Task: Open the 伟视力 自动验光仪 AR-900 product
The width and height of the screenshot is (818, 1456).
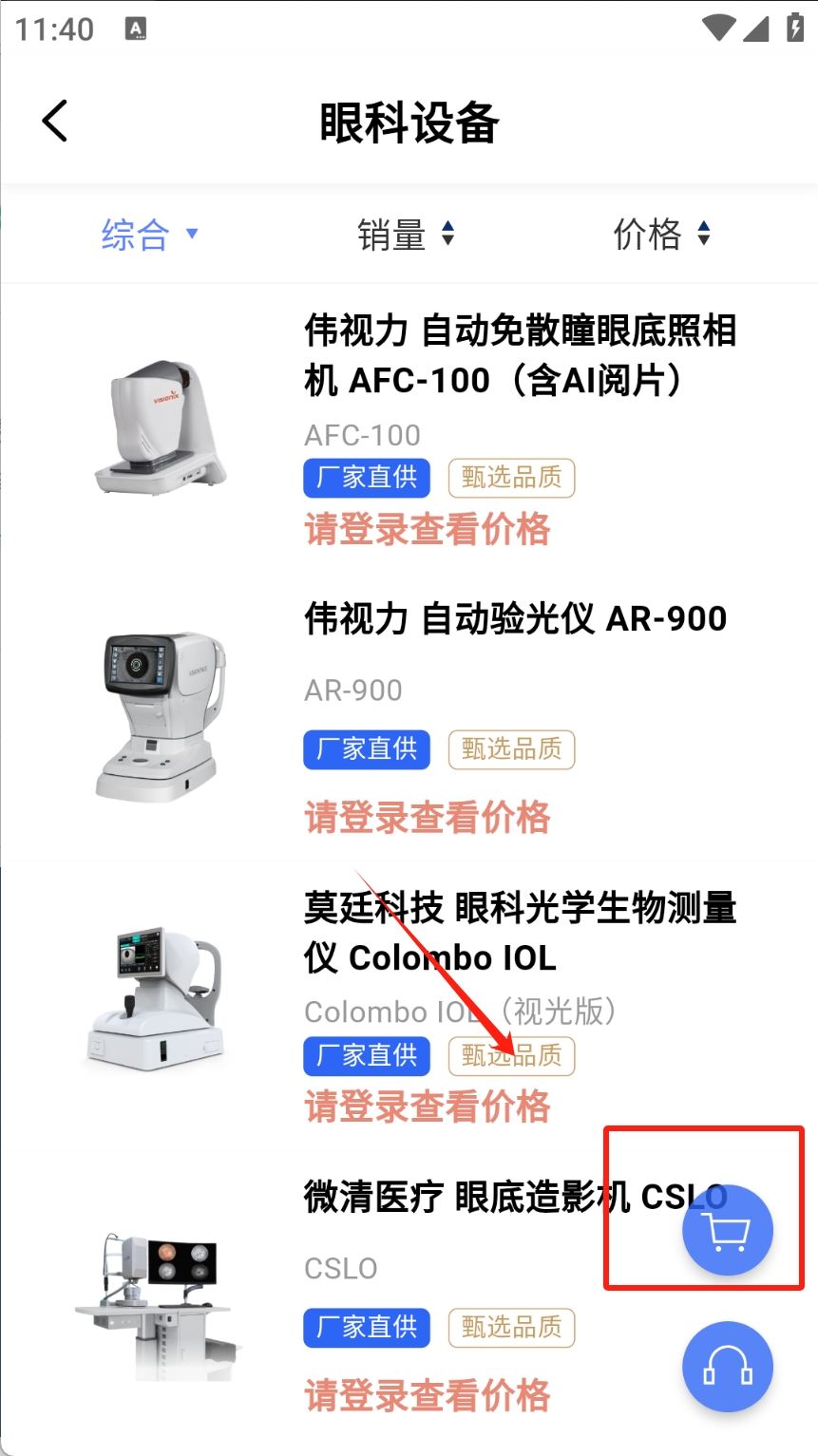Action: click(x=515, y=619)
